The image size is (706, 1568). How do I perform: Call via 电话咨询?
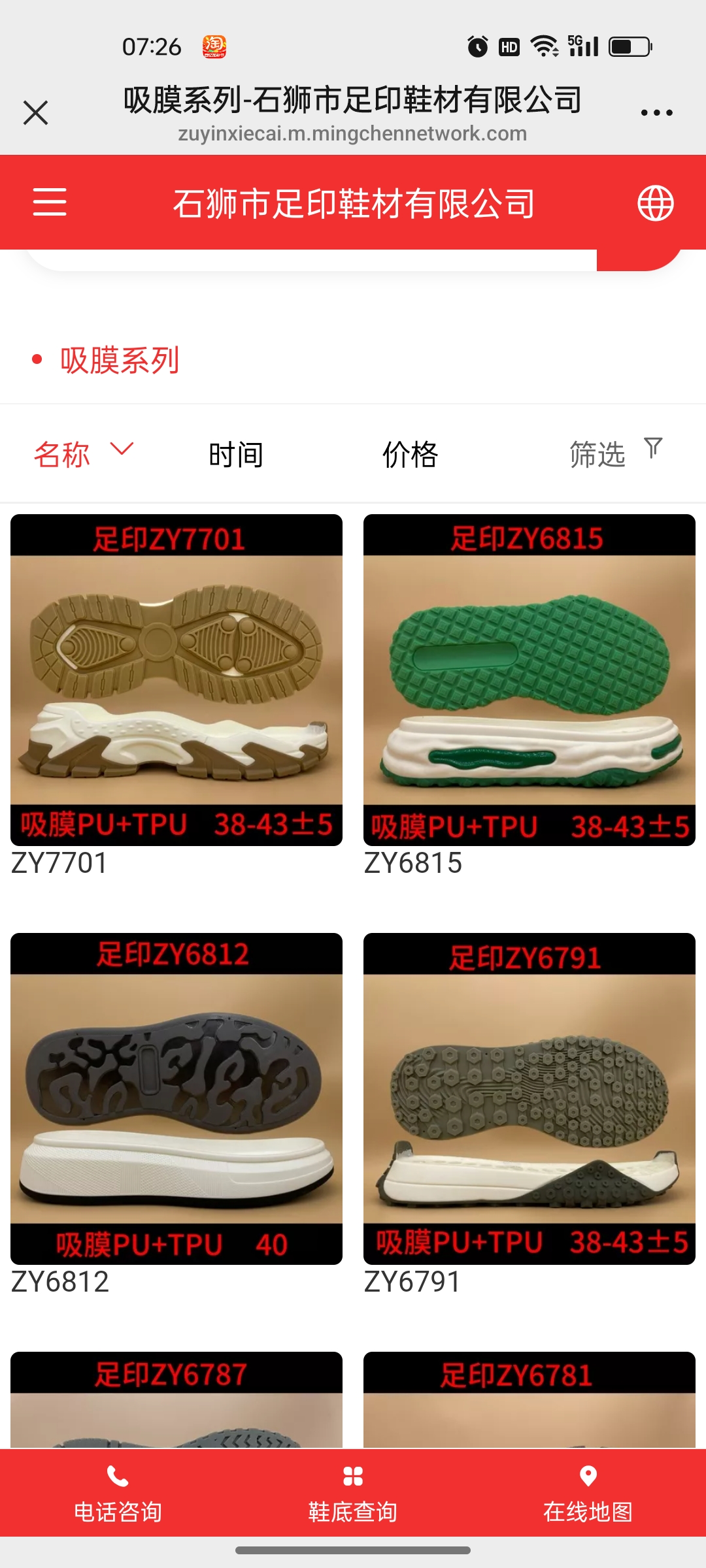[118, 1493]
